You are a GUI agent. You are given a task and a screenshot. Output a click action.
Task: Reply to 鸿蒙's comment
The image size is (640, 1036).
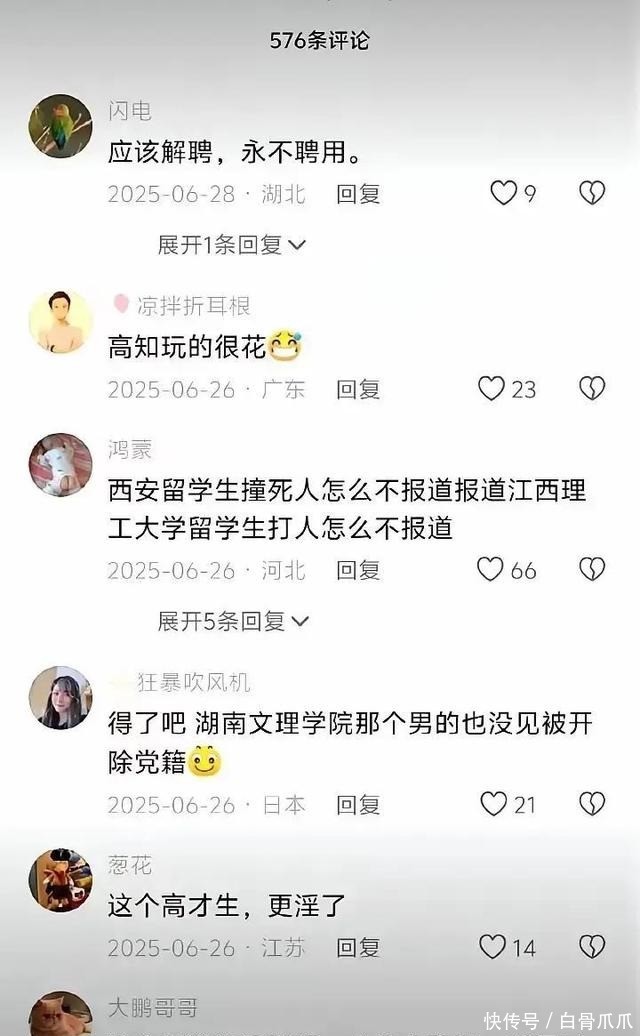coord(358,570)
